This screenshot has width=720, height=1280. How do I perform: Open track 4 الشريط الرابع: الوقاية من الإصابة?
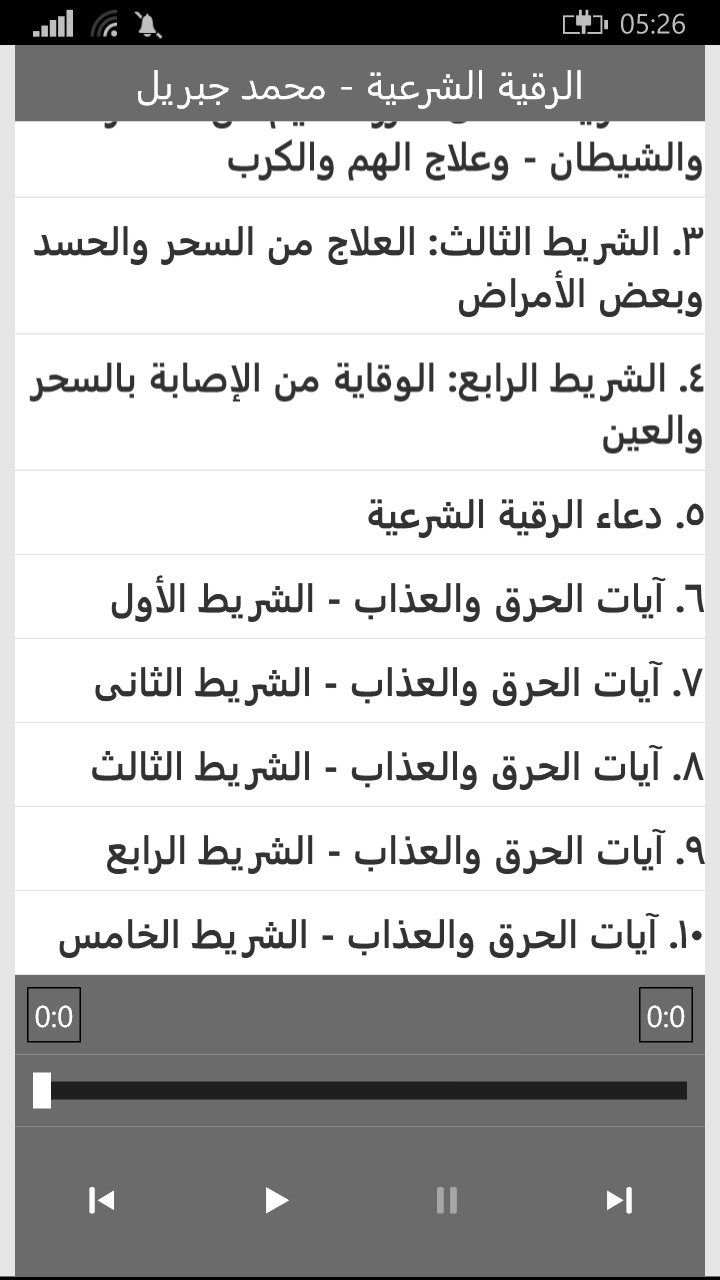pyautogui.click(x=368, y=403)
